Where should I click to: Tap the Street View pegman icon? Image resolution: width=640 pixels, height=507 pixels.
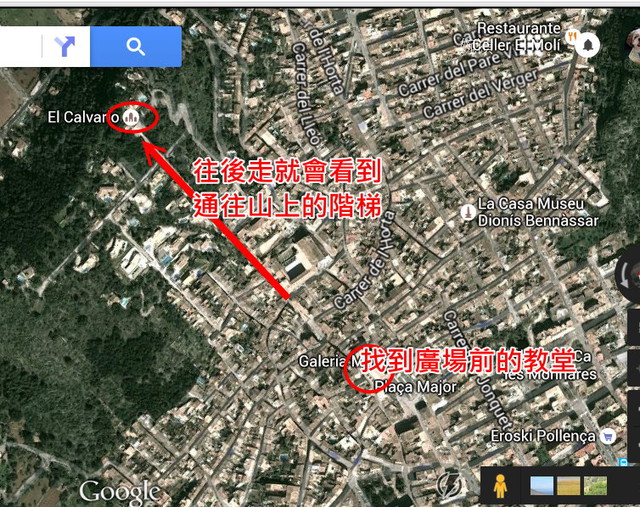pos(500,487)
